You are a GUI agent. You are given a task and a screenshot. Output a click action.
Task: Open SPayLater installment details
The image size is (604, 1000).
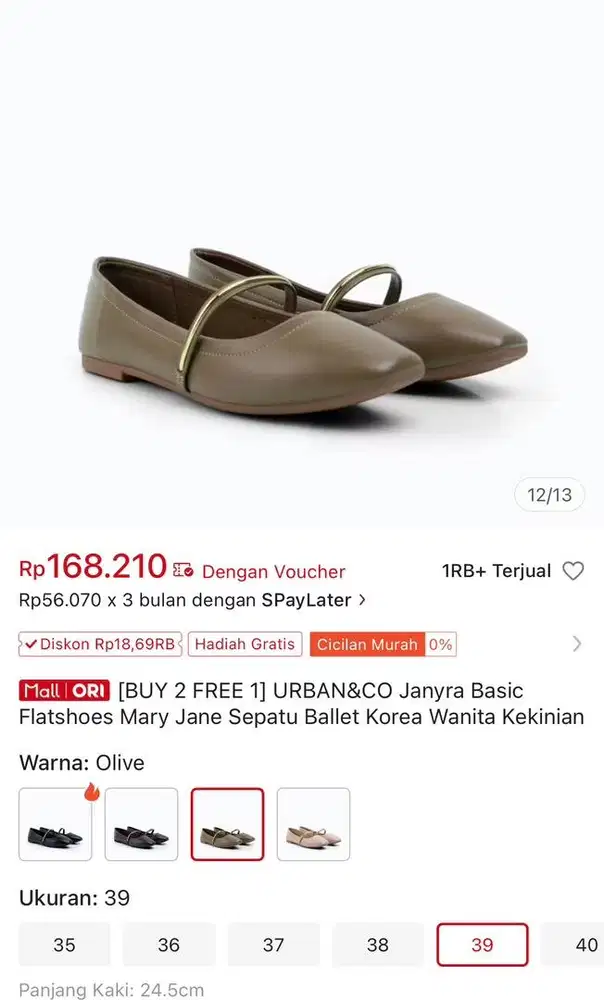pos(362,600)
